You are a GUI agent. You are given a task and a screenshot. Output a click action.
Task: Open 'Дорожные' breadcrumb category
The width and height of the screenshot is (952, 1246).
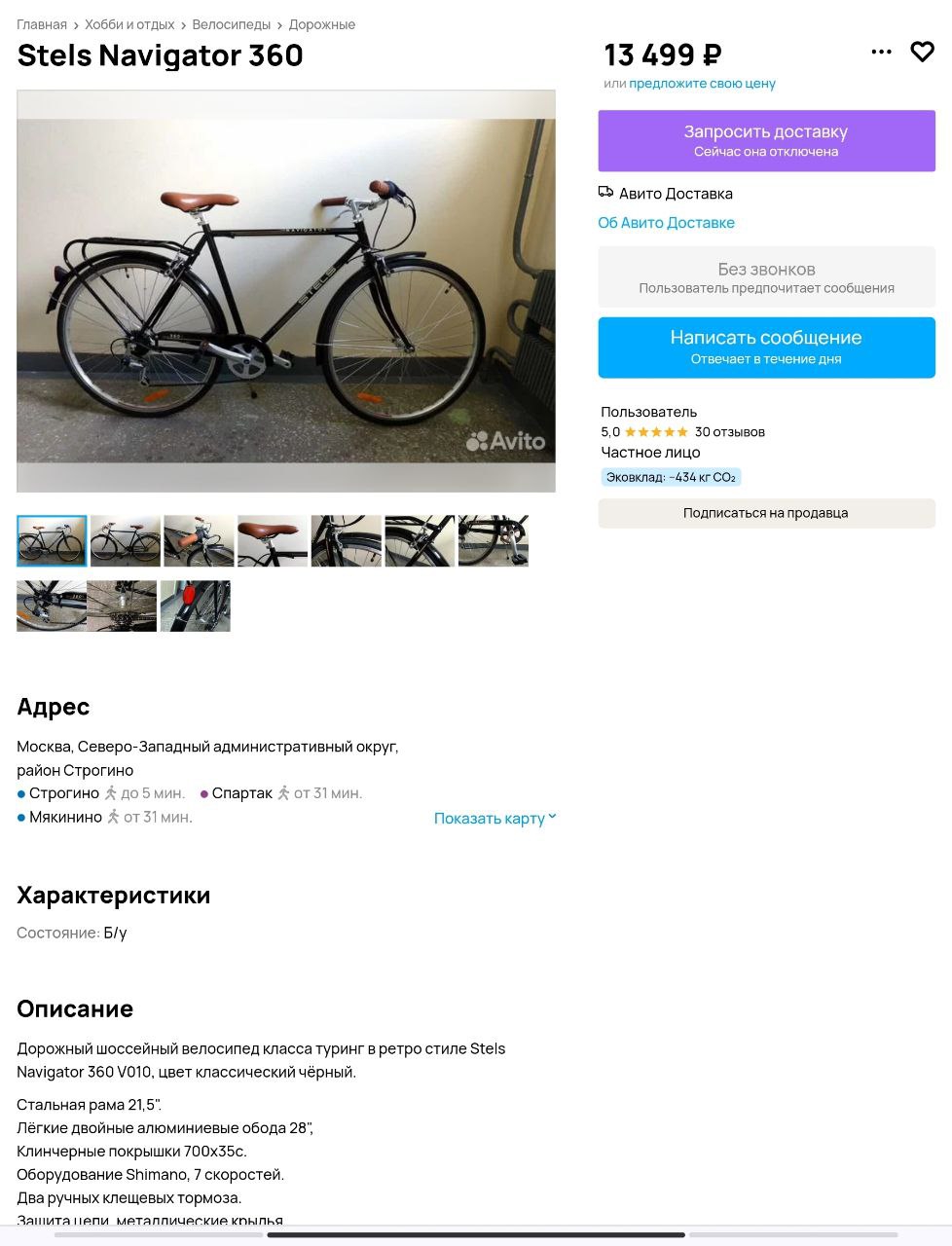click(322, 24)
